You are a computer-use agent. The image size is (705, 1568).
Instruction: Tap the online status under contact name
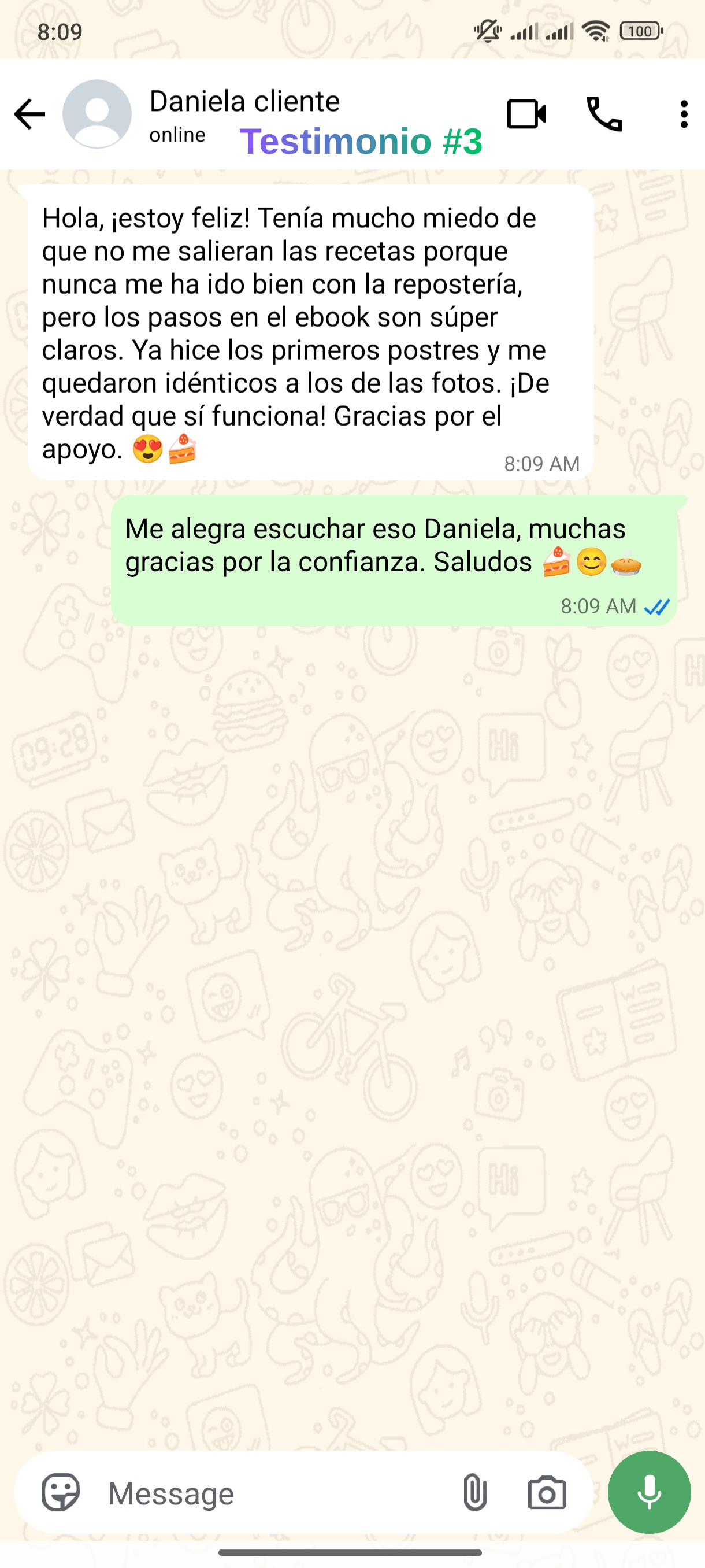click(176, 135)
